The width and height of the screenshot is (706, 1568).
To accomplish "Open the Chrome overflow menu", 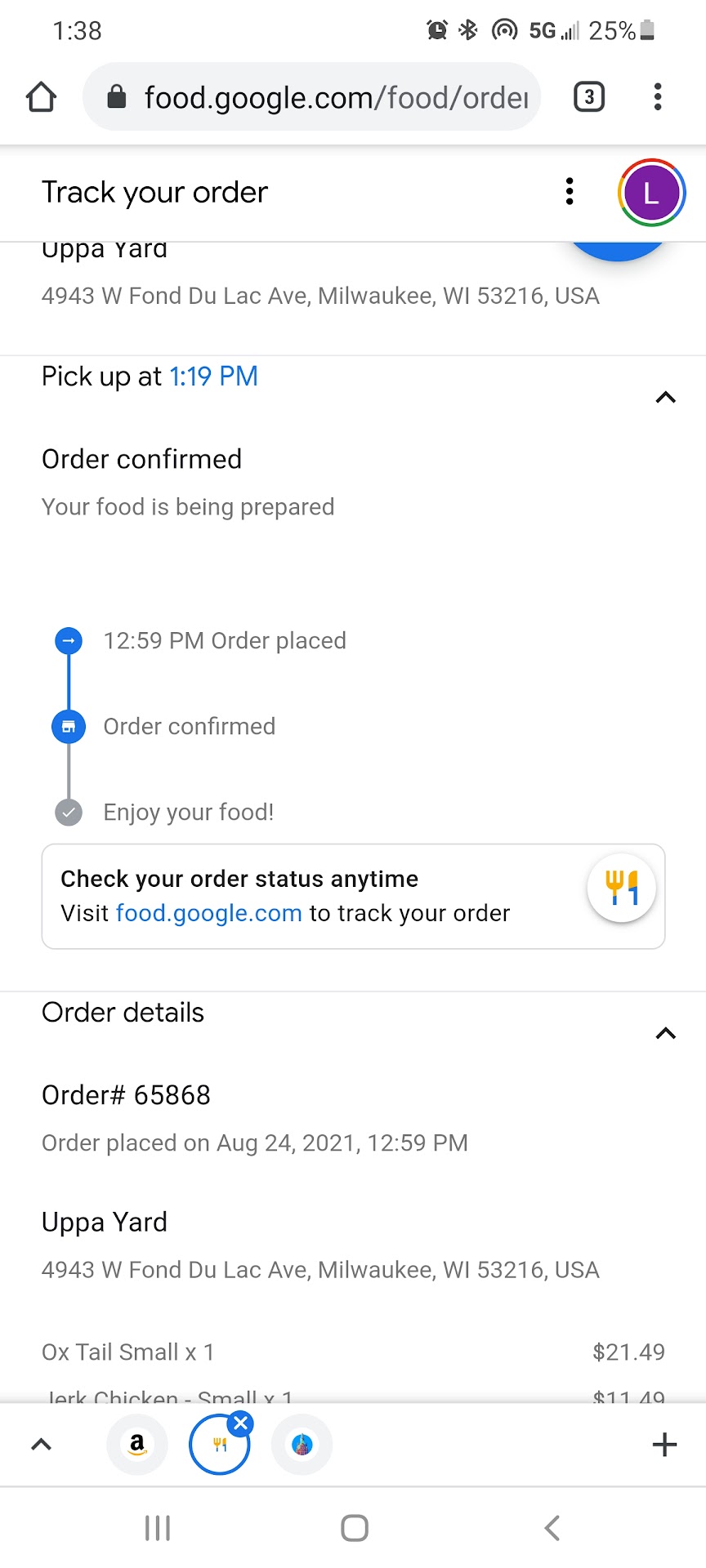I will 658,97.
